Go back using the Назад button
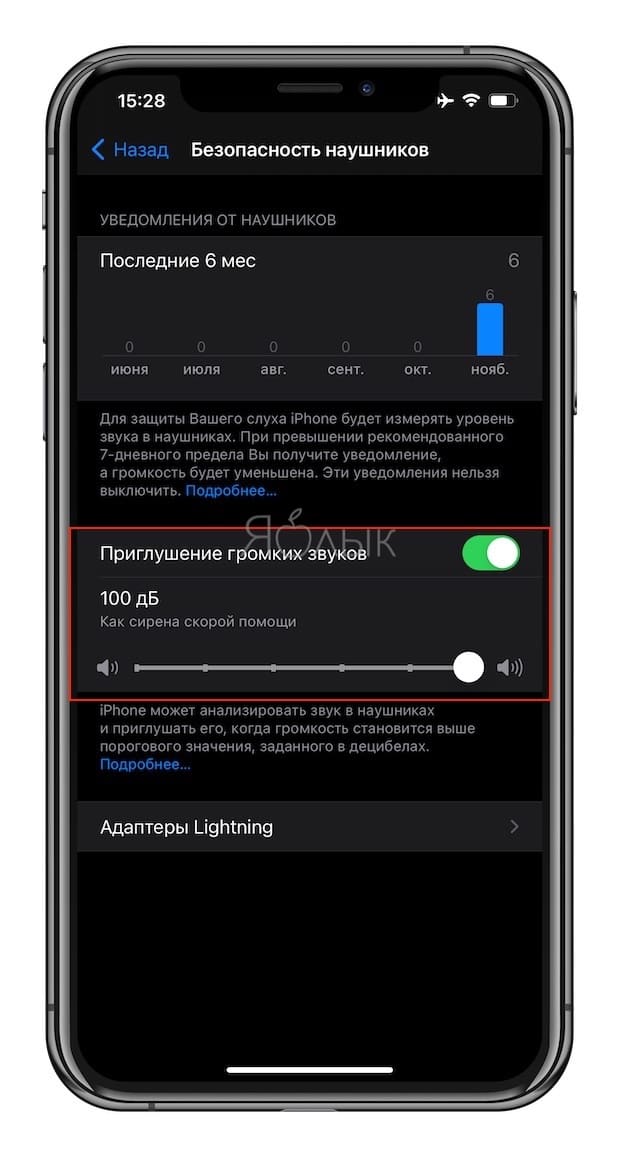The height and width of the screenshot is (1157, 620). pyautogui.click(x=129, y=150)
